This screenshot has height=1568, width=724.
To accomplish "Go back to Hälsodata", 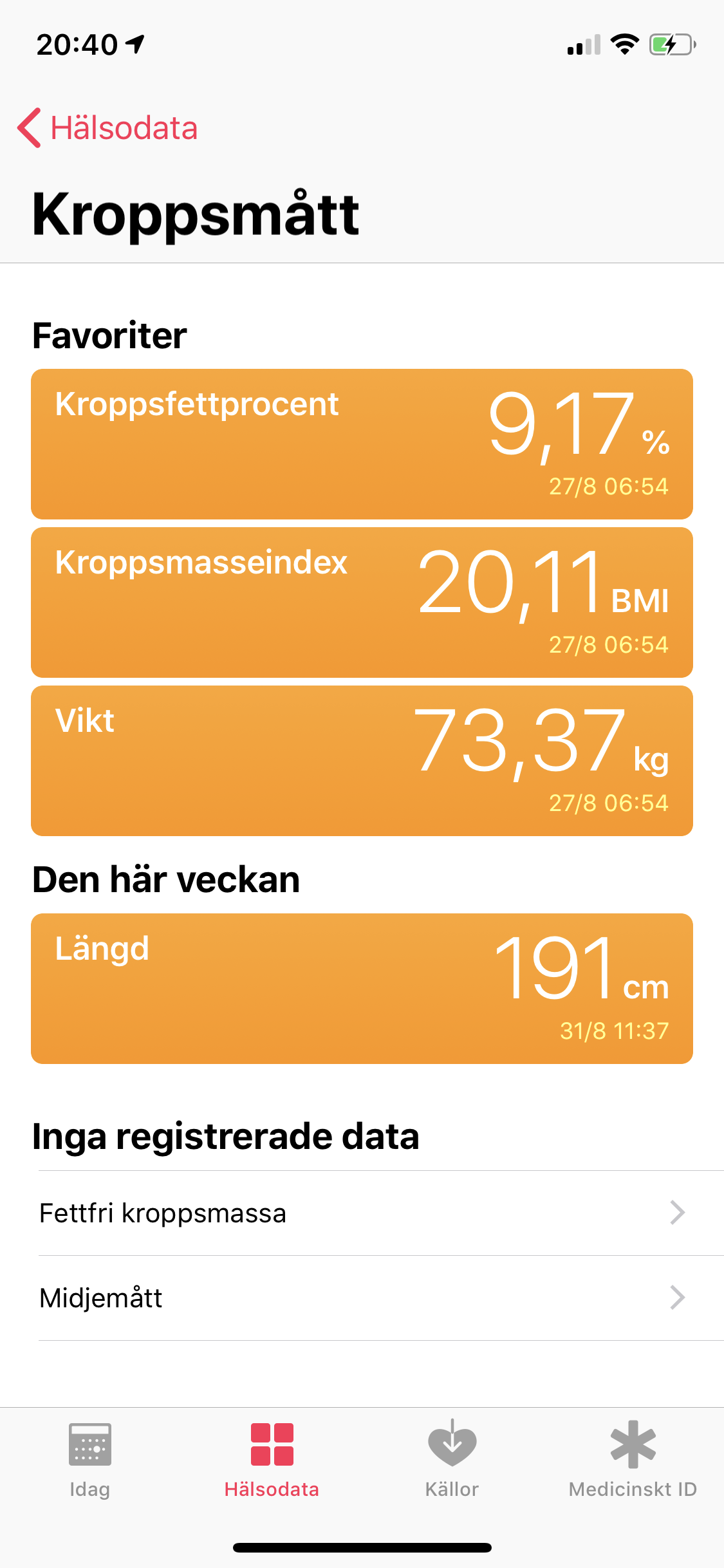I will pyautogui.click(x=107, y=128).
